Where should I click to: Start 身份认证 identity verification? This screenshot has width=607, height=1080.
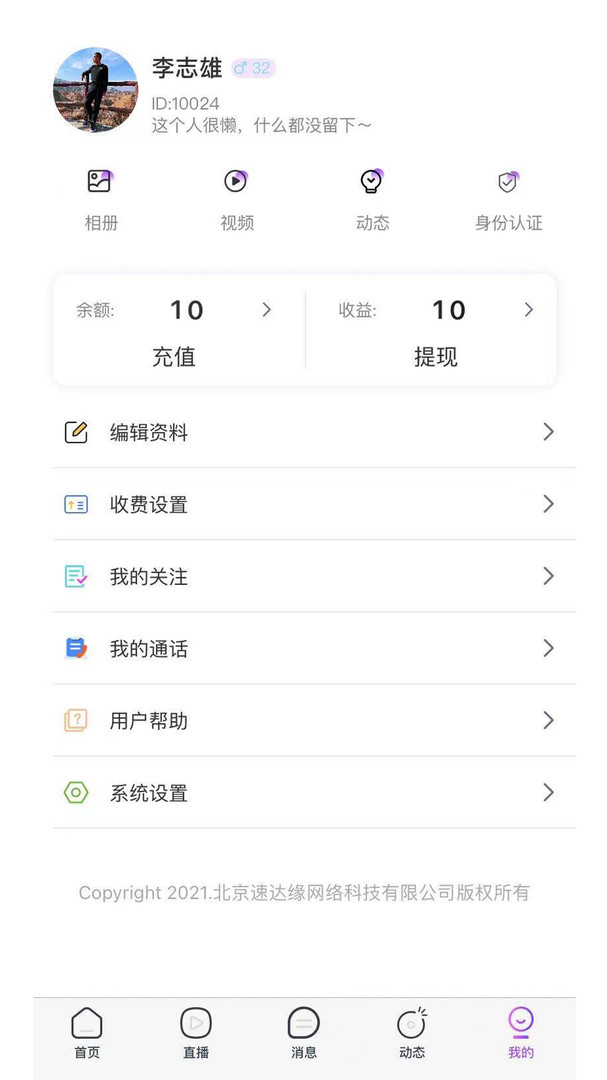point(508,200)
